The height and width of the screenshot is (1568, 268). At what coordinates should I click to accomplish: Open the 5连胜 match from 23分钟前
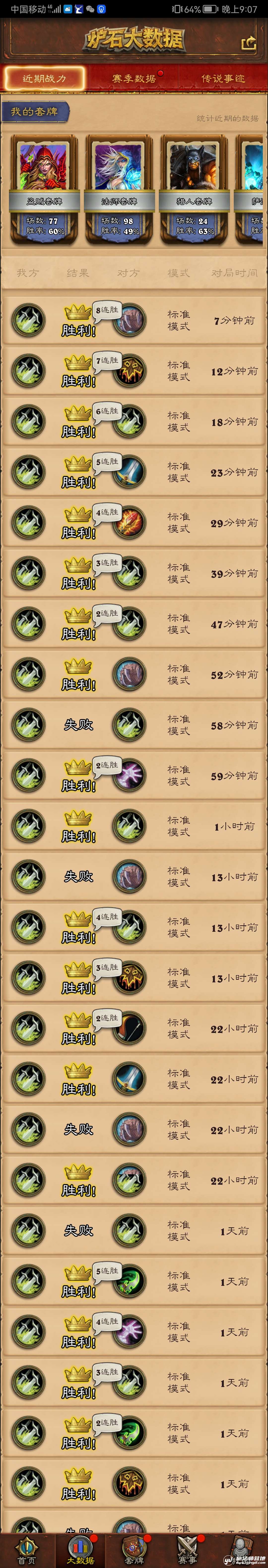(134, 472)
